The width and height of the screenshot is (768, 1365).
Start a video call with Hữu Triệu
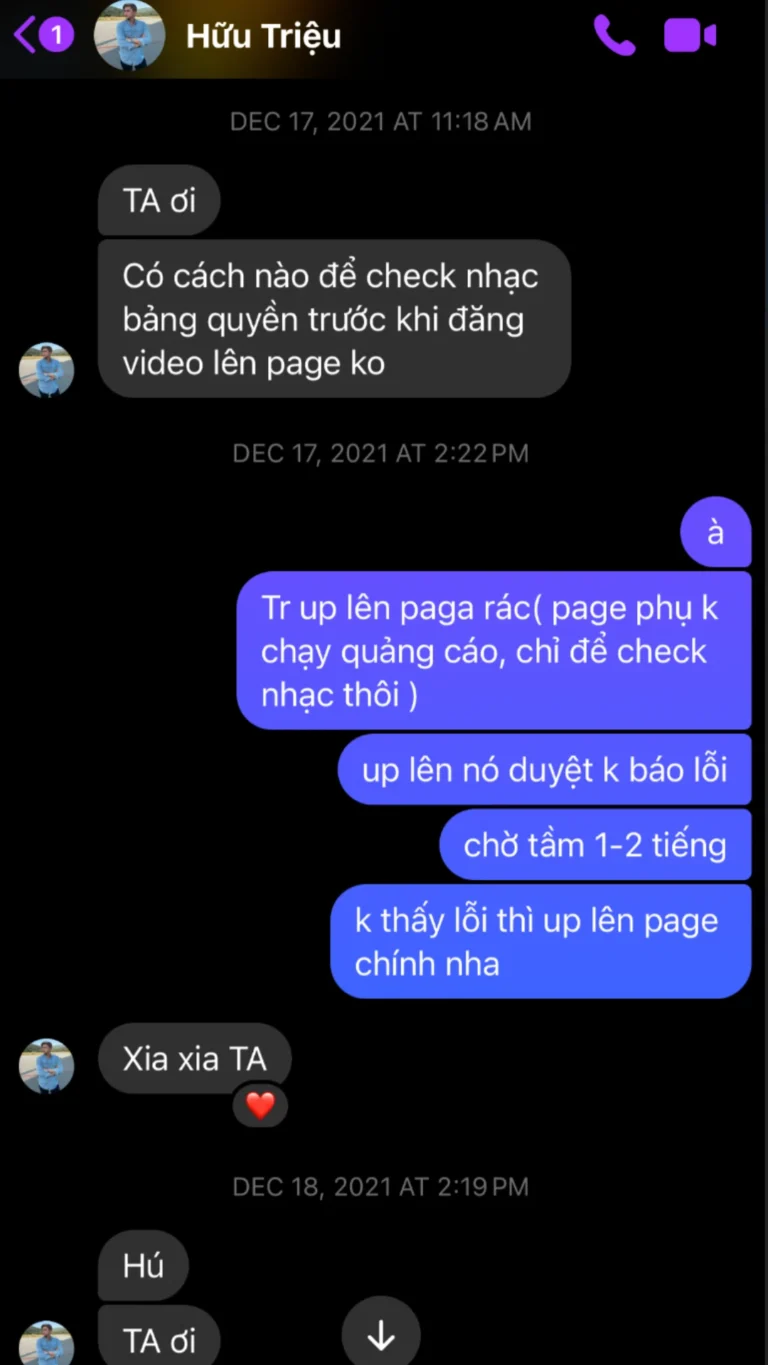[690, 36]
